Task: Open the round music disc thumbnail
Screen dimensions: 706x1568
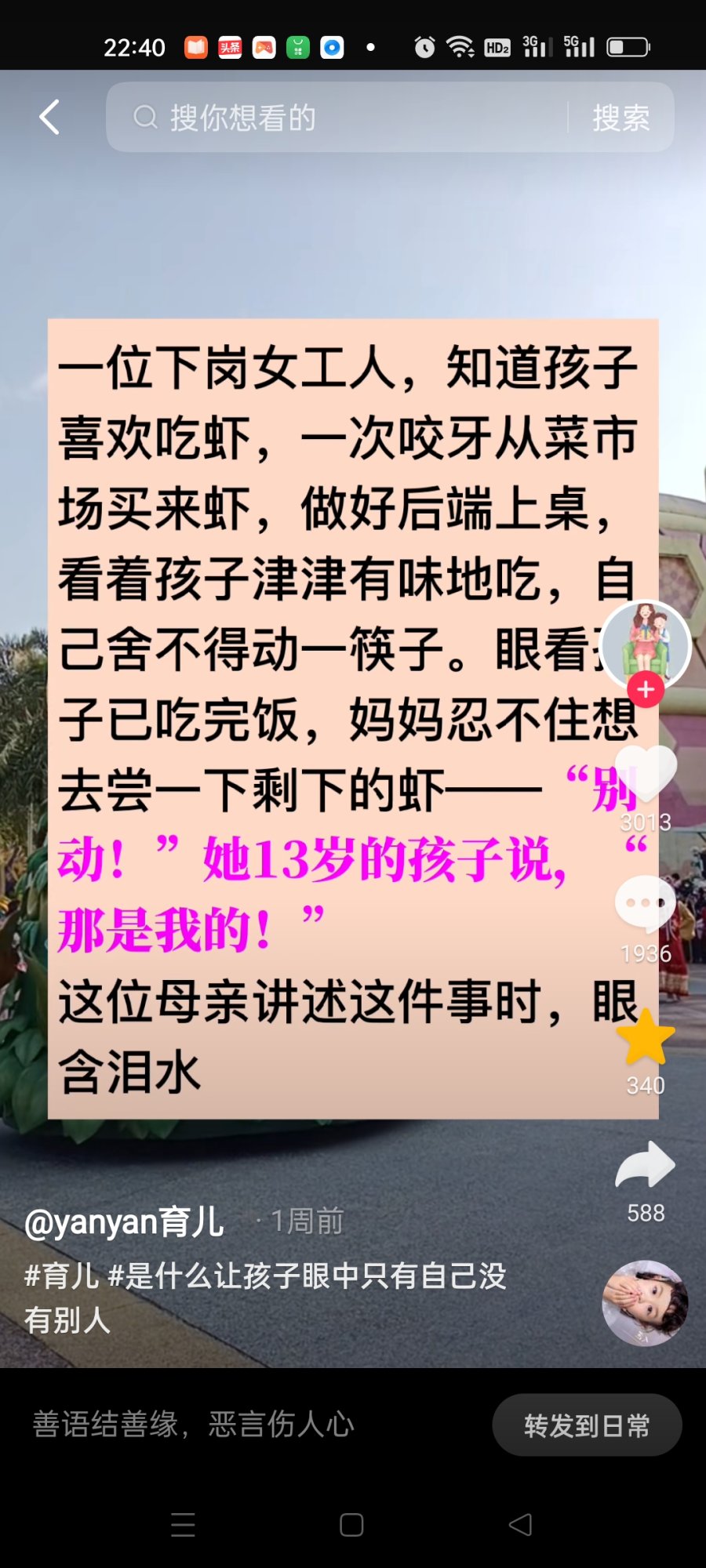Action: [x=645, y=1303]
